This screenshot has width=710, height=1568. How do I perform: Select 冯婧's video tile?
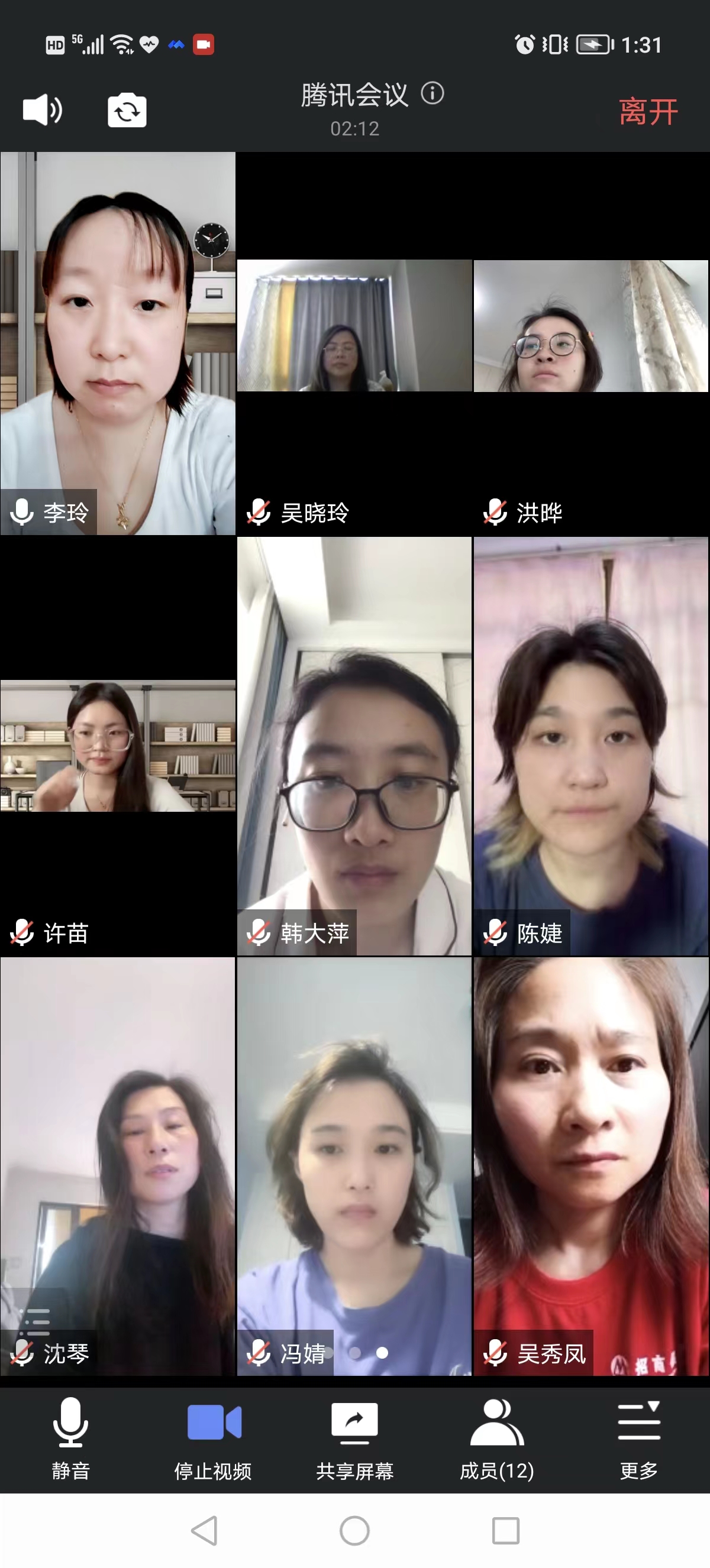point(354,1165)
